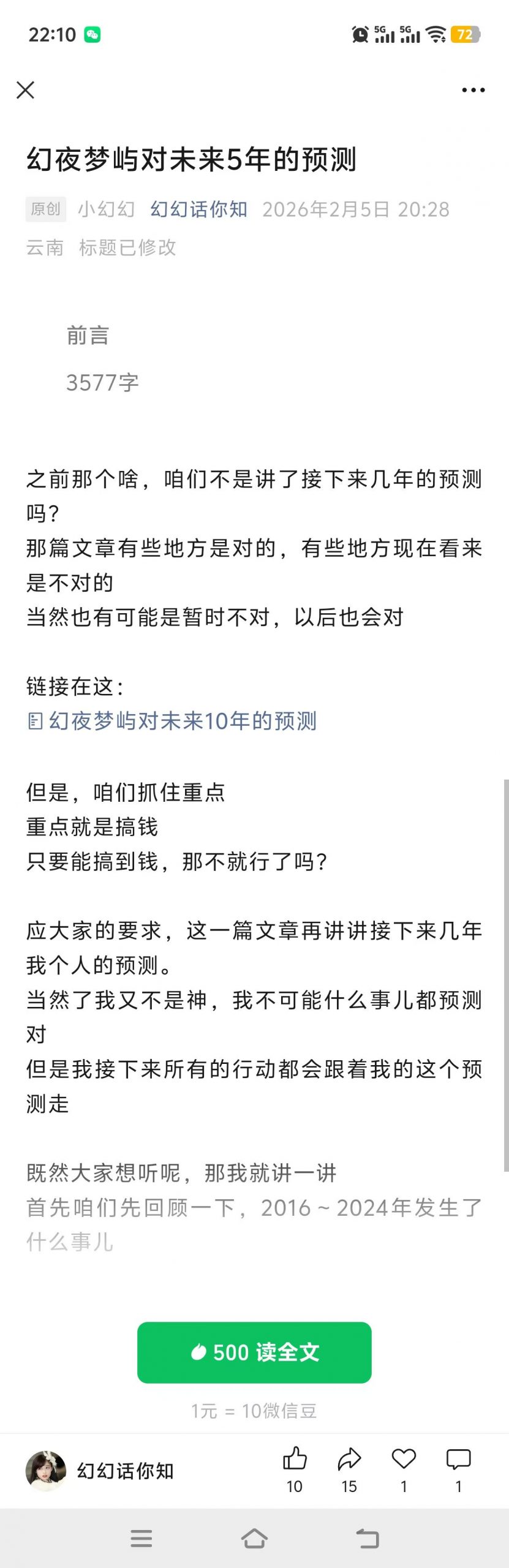Open the 幻幻话你知 account link
509x1568 pixels.
click(x=198, y=209)
